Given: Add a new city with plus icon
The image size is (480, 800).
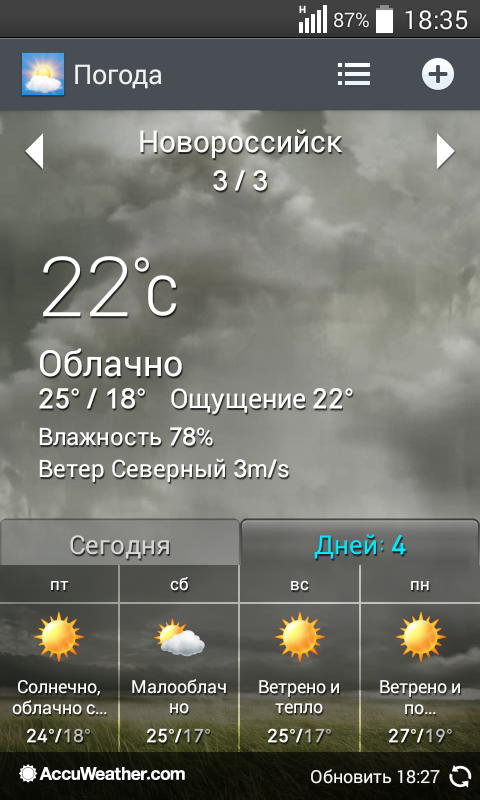Looking at the screenshot, I should pyautogui.click(x=438, y=74).
